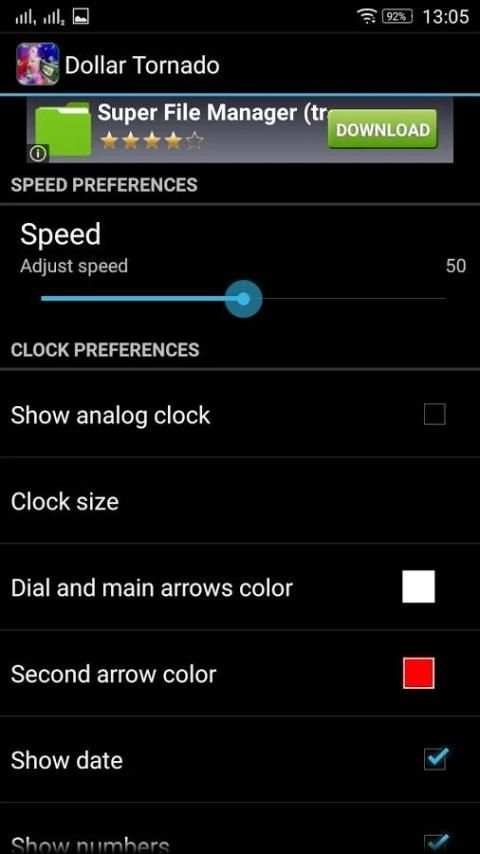Enable the Show analog clock checkbox
The image size is (480, 854).
tap(434, 414)
